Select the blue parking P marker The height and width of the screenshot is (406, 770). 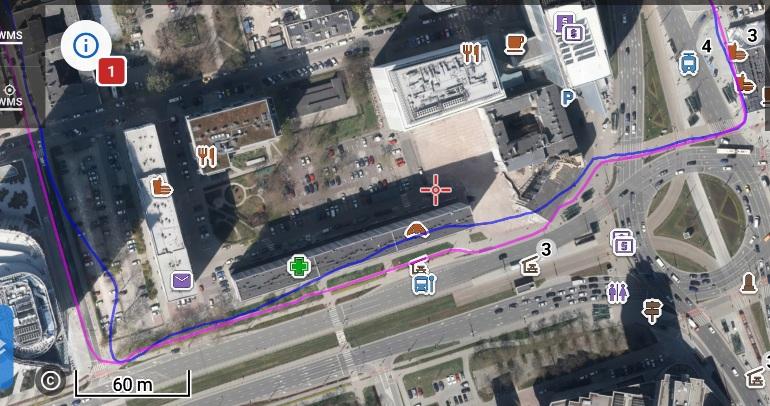coord(568,97)
